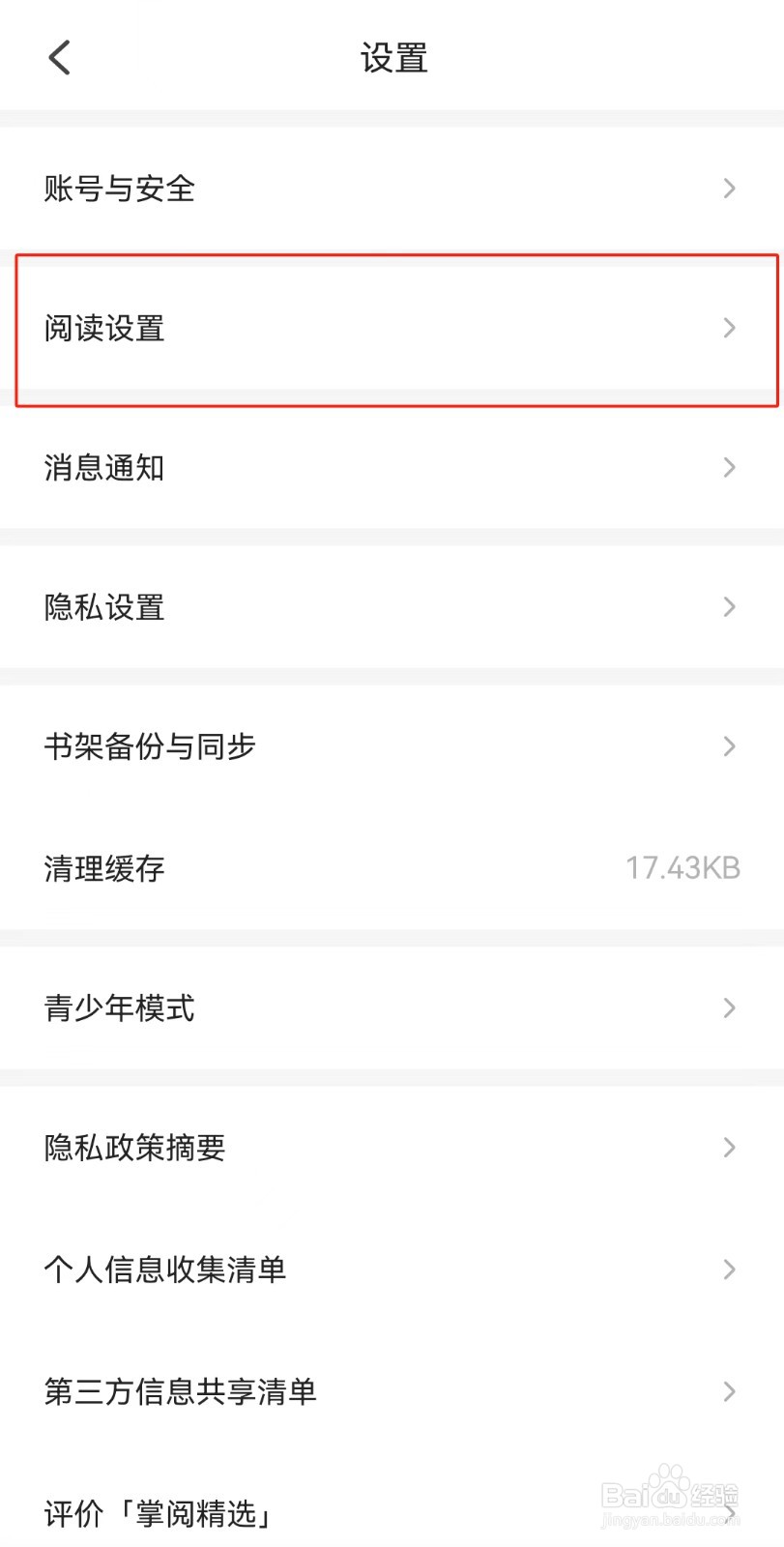Tap the back arrow to exit Settings
The width and height of the screenshot is (784, 1547).
[x=60, y=56]
